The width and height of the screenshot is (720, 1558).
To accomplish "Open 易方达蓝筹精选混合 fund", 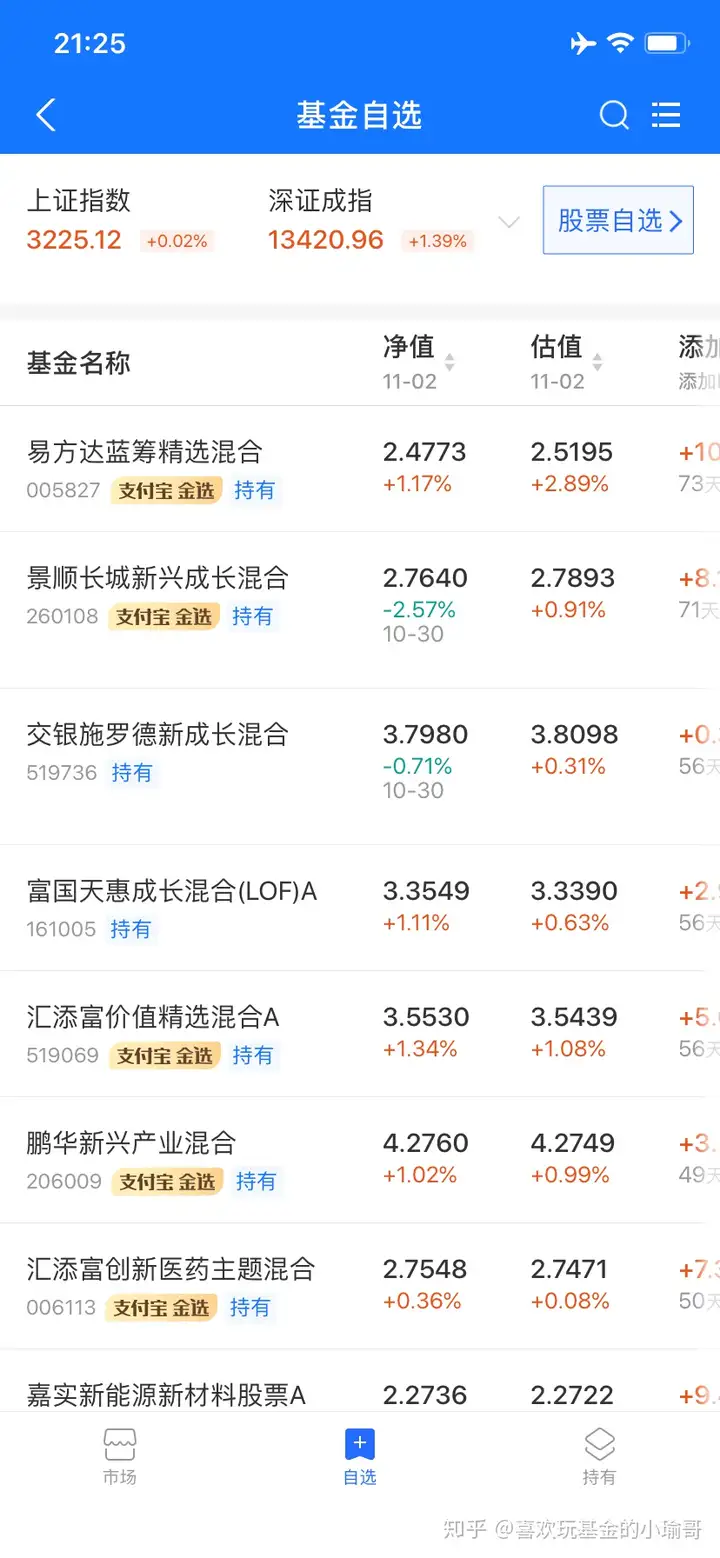I will (x=360, y=469).
